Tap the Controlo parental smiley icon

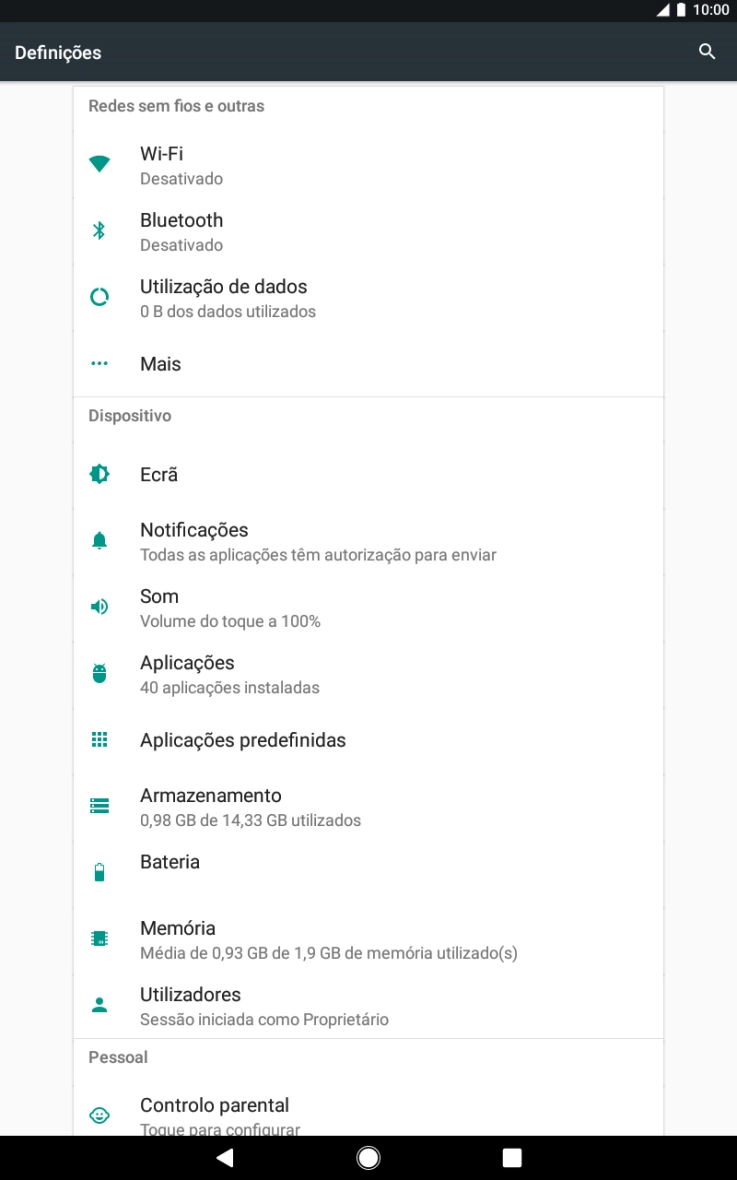98,1114
